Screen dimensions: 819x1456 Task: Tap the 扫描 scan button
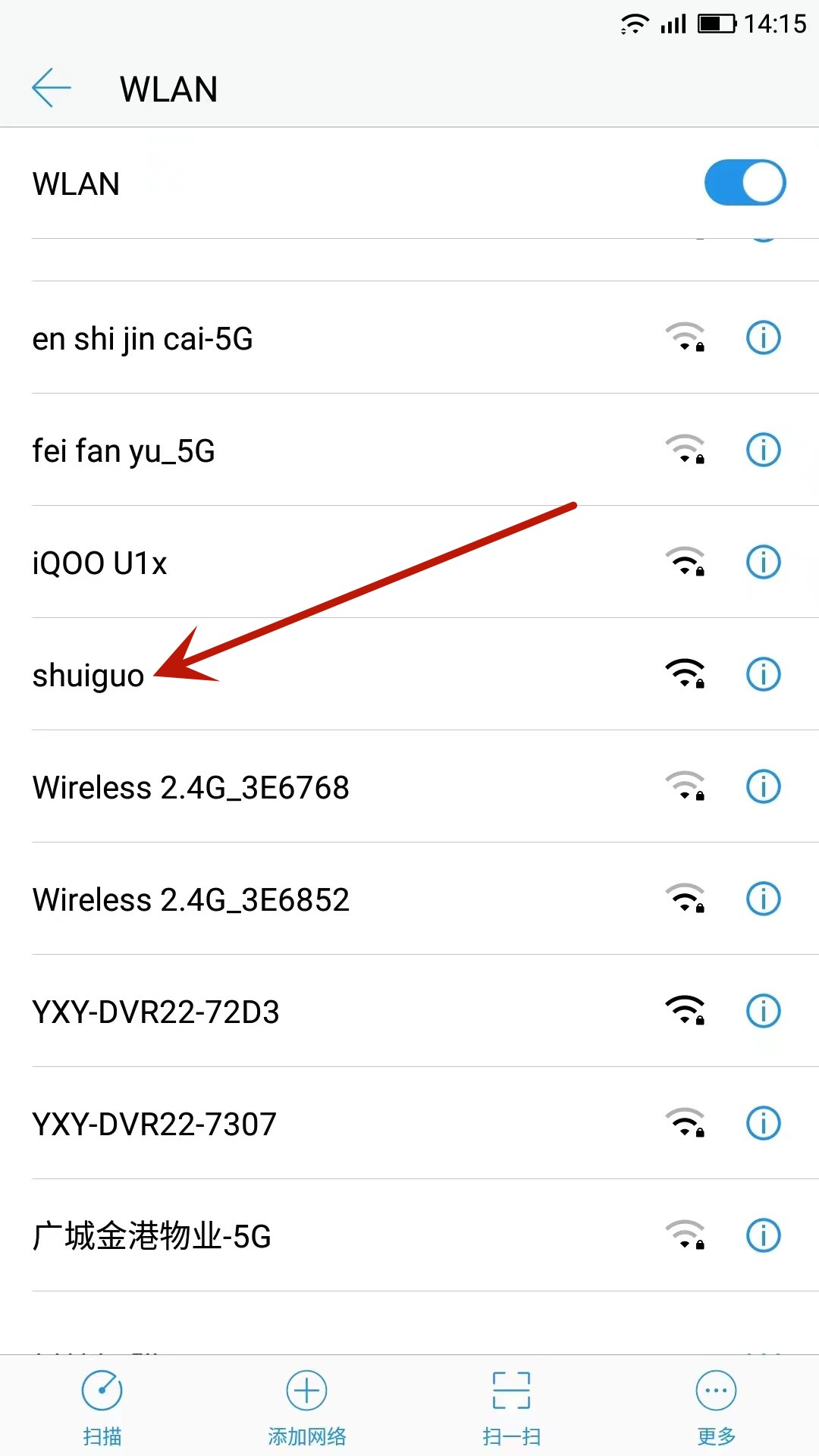point(102,1407)
